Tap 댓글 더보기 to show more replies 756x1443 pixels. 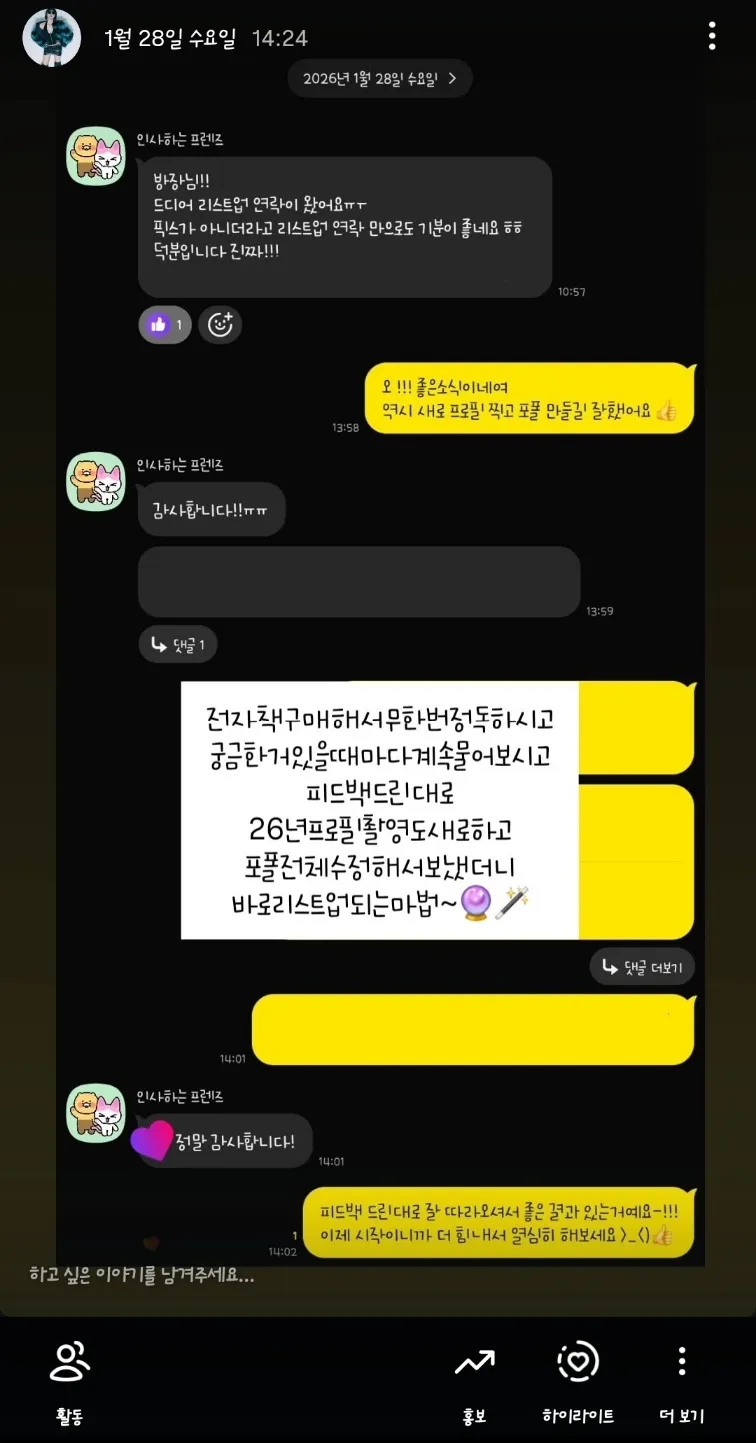point(642,966)
